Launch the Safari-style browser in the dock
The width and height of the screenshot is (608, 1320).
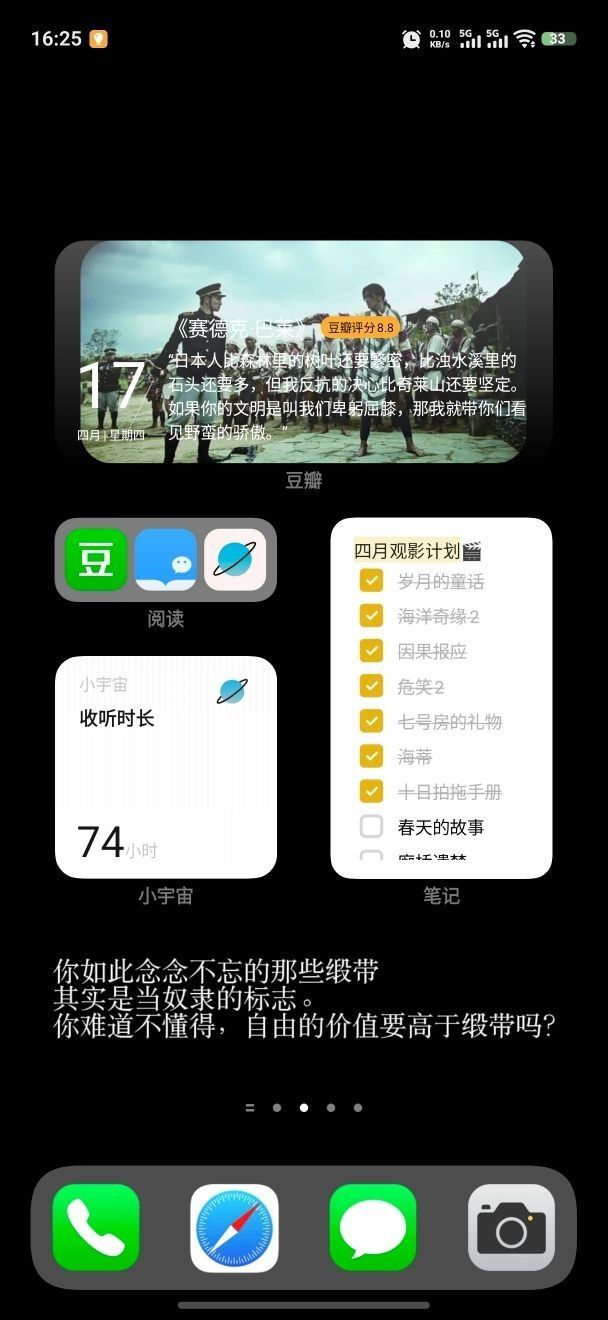pos(235,1228)
